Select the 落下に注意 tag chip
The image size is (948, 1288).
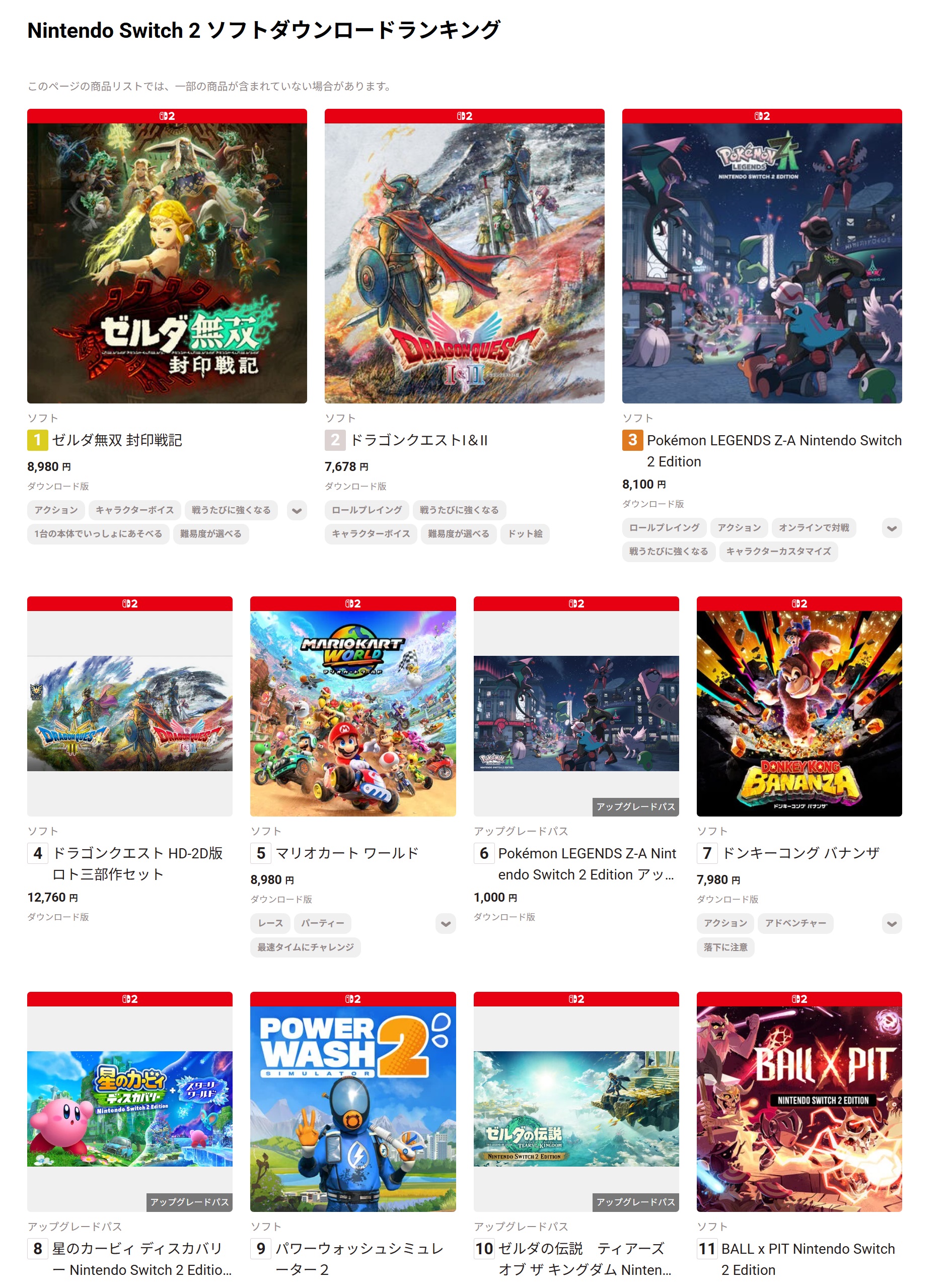click(x=725, y=946)
